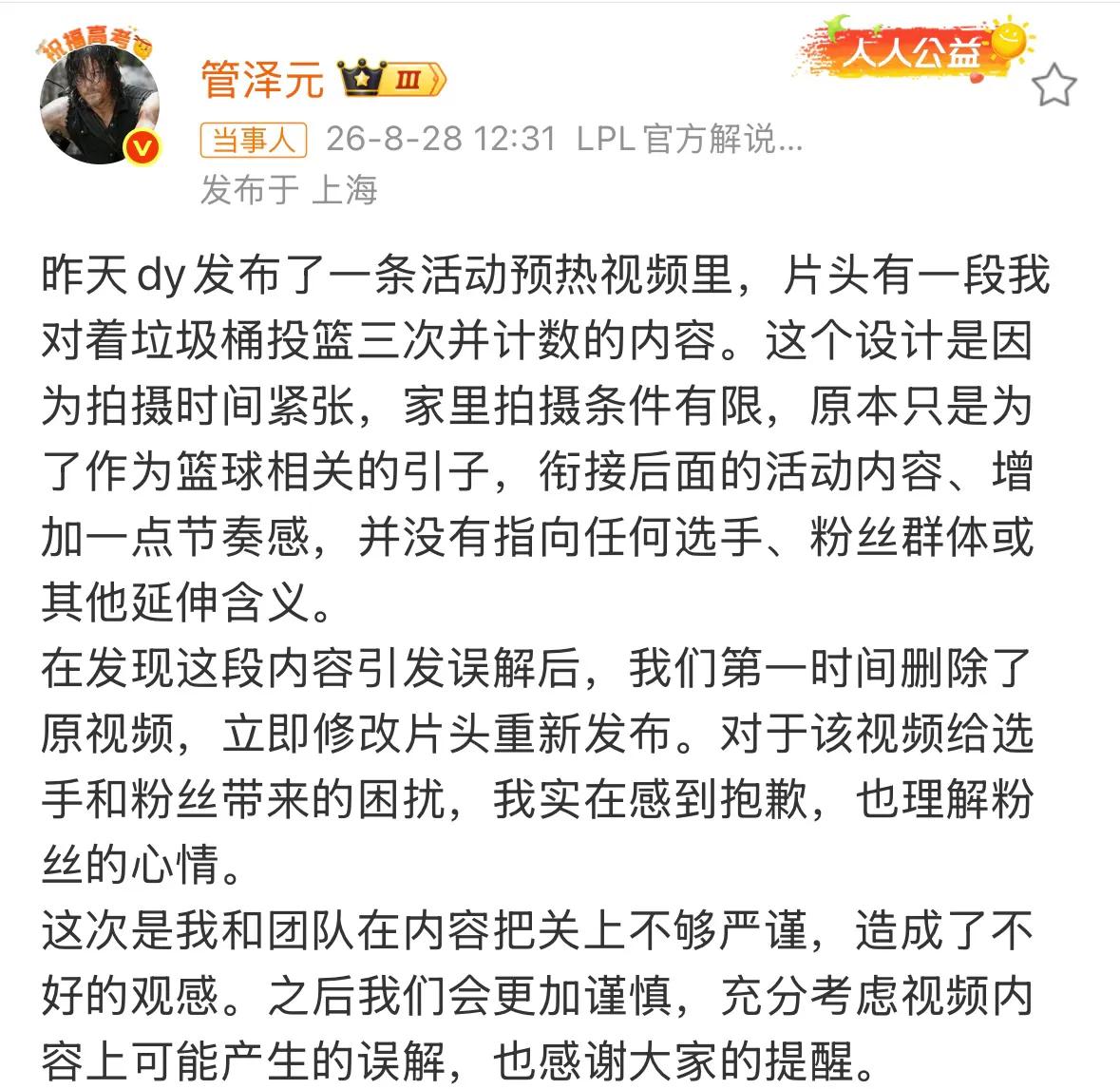Open the 人人公益 banner
The image size is (1120, 1089).
coord(911,49)
